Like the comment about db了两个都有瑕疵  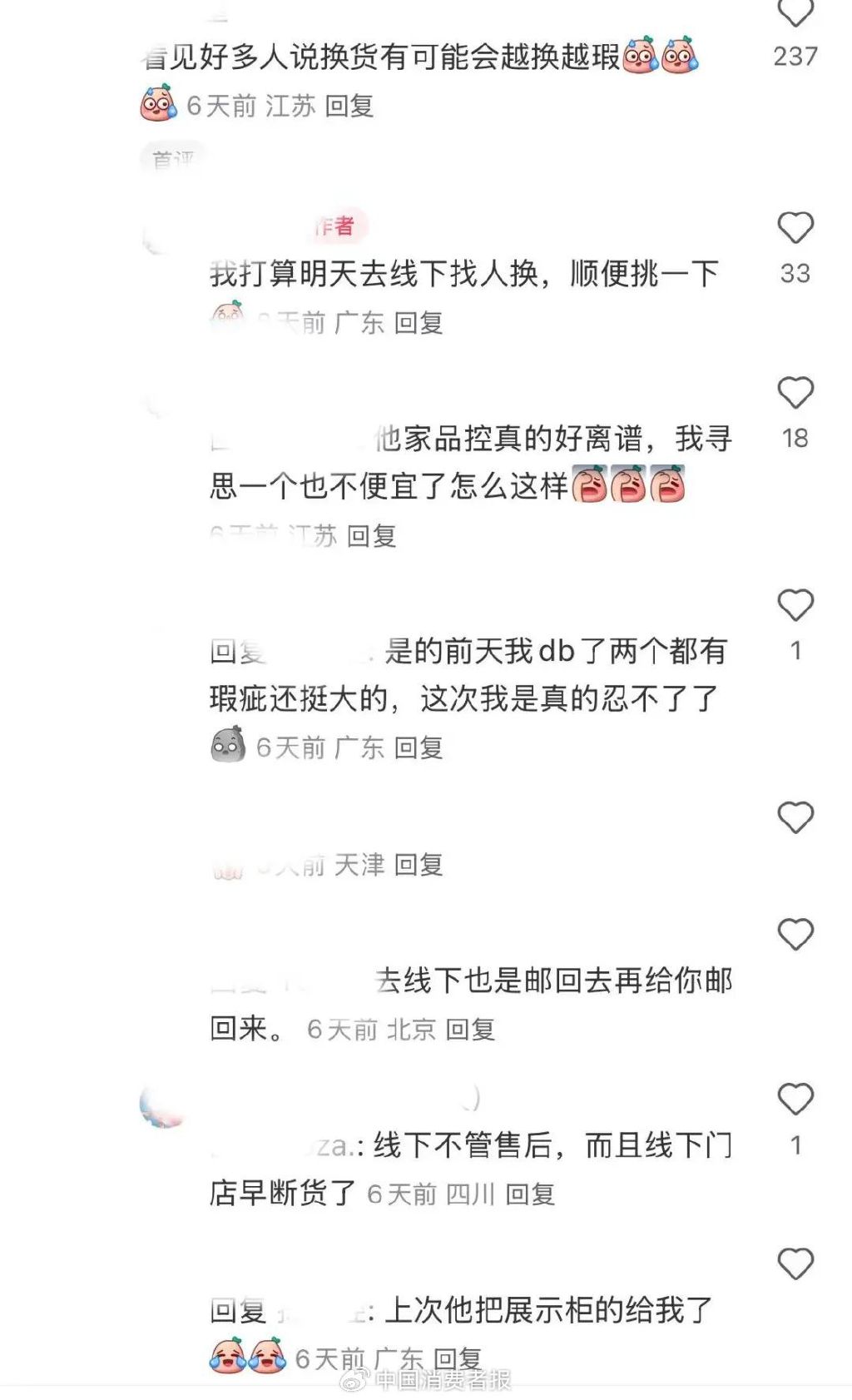coord(795,605)
